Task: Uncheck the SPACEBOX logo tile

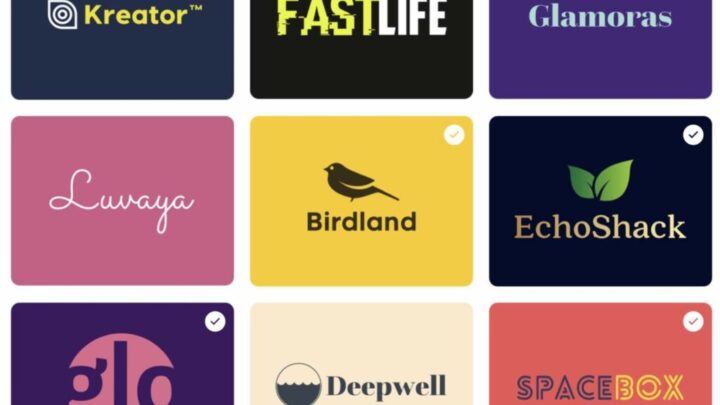Action: coord(693,321)
